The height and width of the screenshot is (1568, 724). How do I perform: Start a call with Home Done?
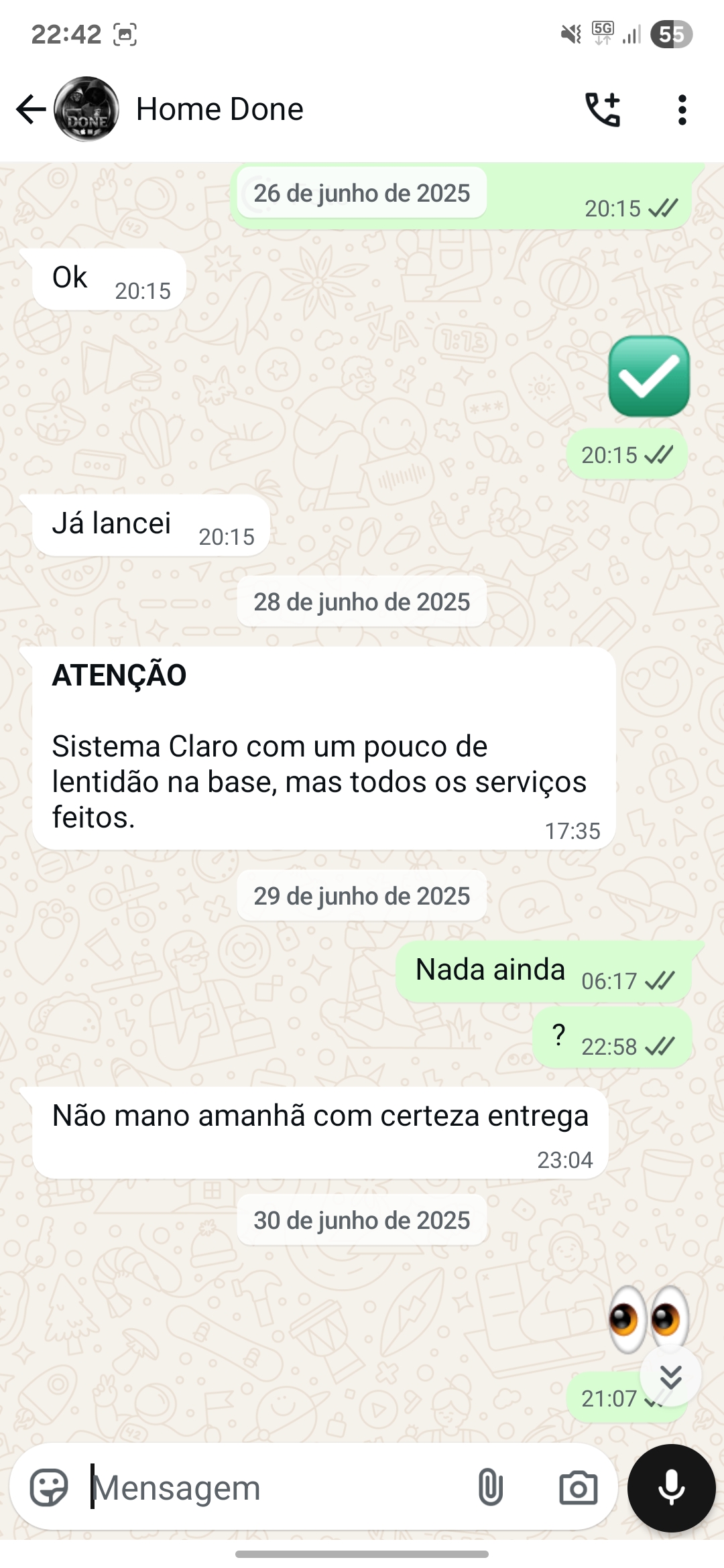(603, 109)
